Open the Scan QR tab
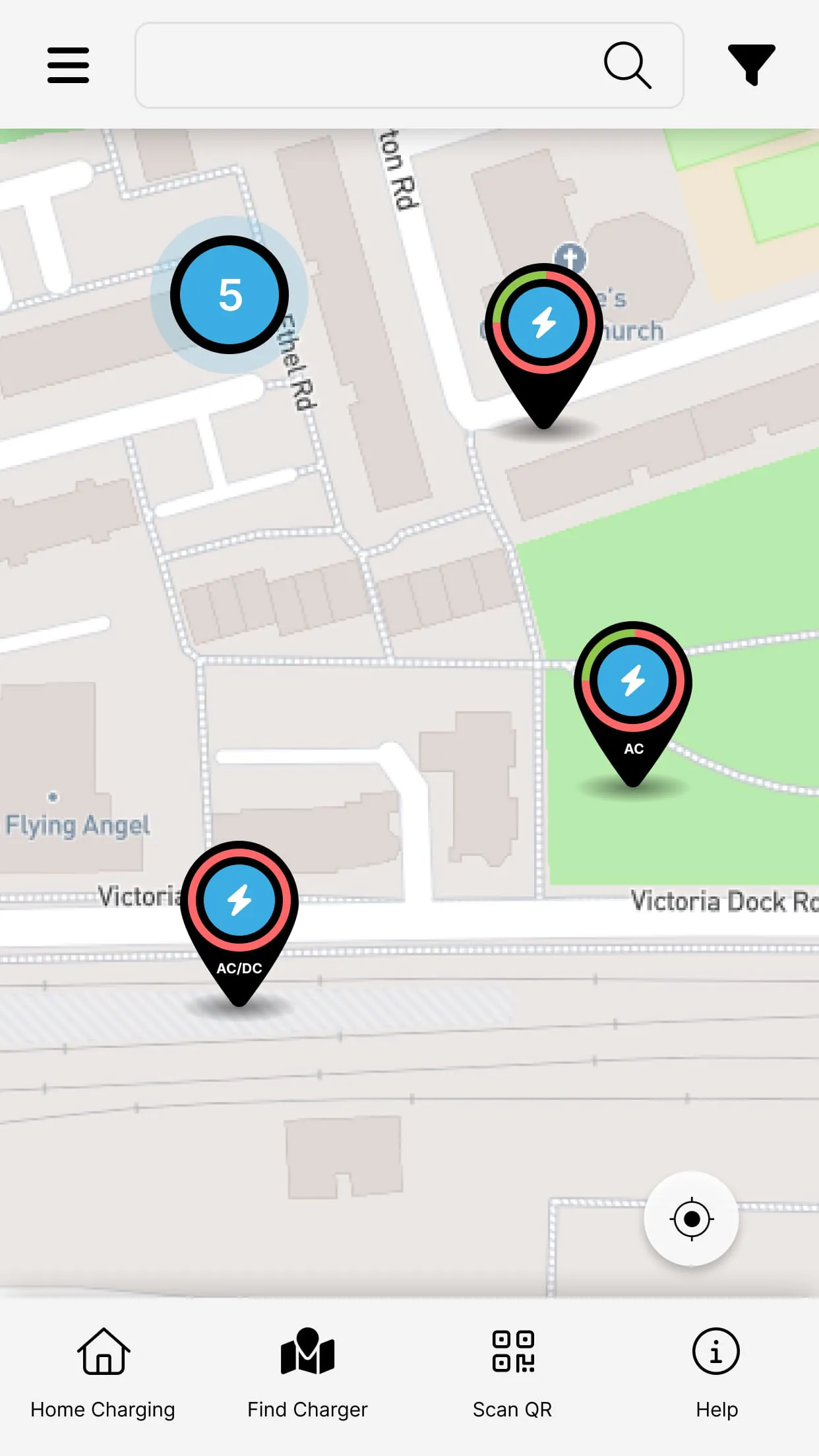 (x=512, y=1373)
